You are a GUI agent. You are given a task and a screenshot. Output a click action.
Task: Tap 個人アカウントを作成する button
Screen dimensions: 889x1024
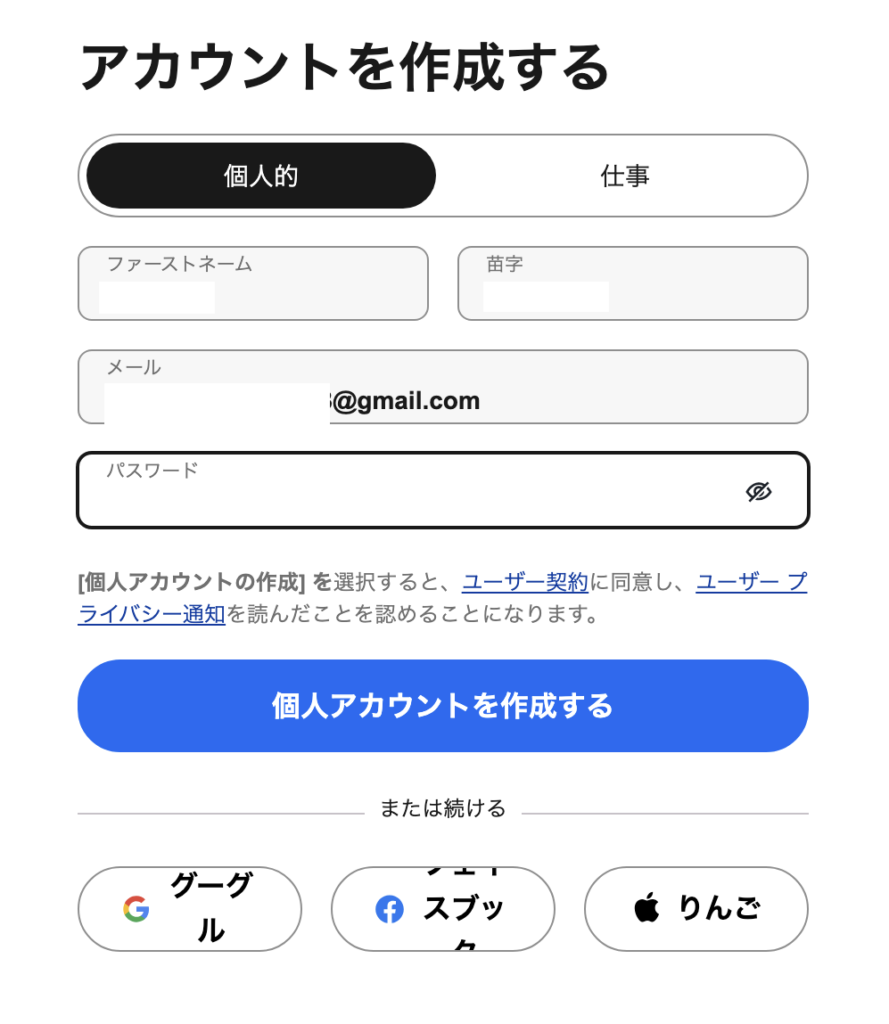[442, 706]
